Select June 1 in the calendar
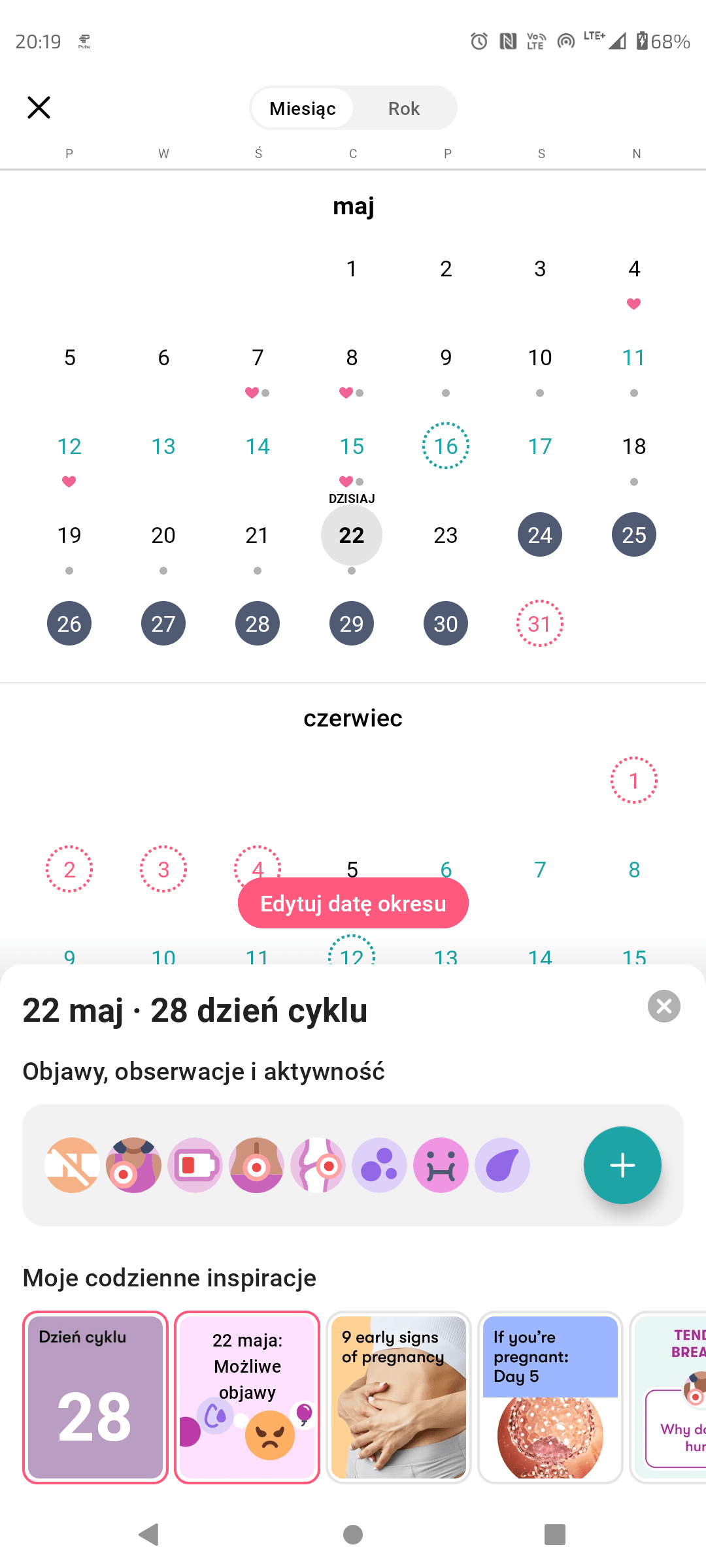Screen dimensions: 706x1568 point(634,781)
